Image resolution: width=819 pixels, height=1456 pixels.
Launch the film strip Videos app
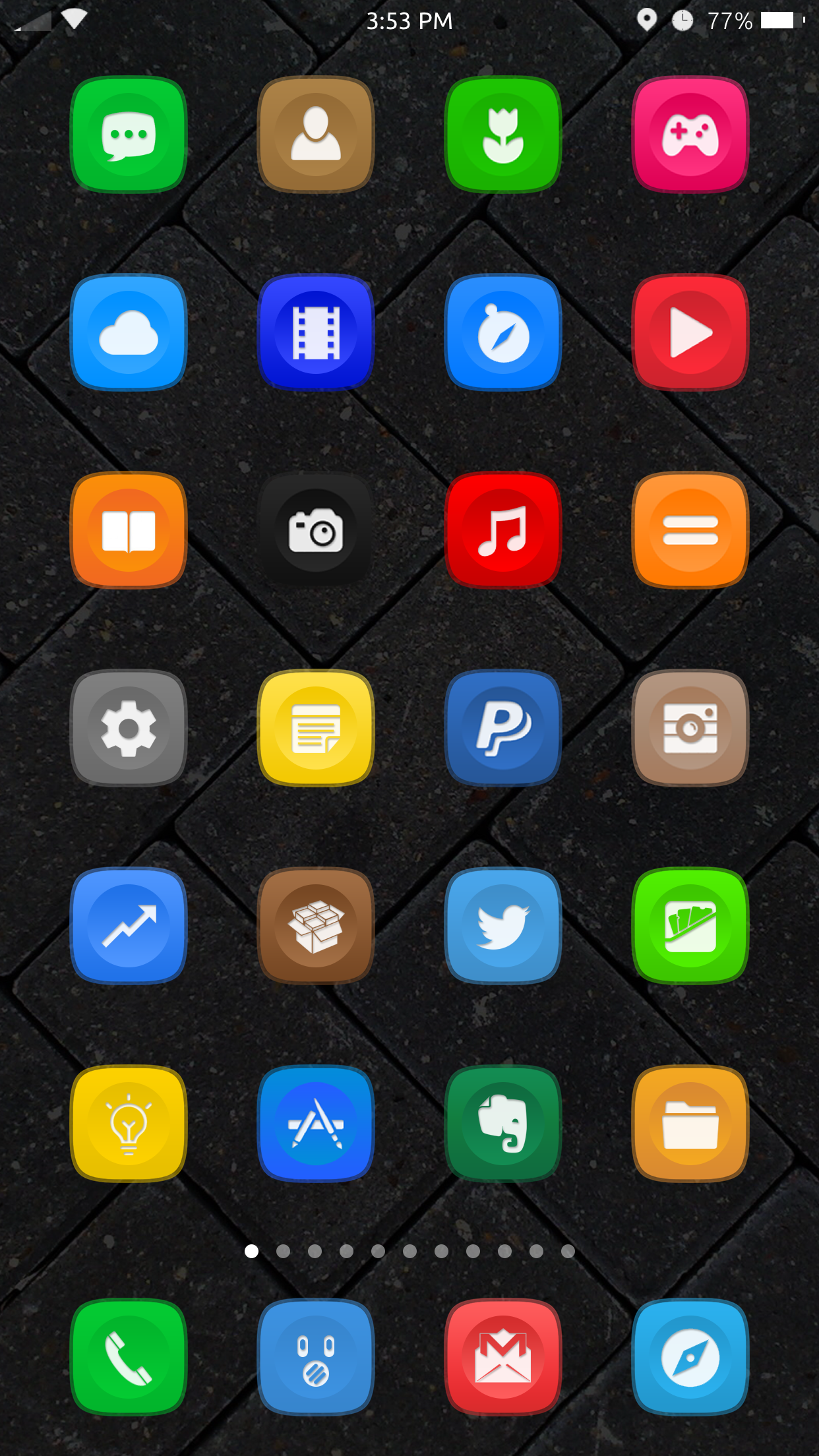[x=316, y=332]
